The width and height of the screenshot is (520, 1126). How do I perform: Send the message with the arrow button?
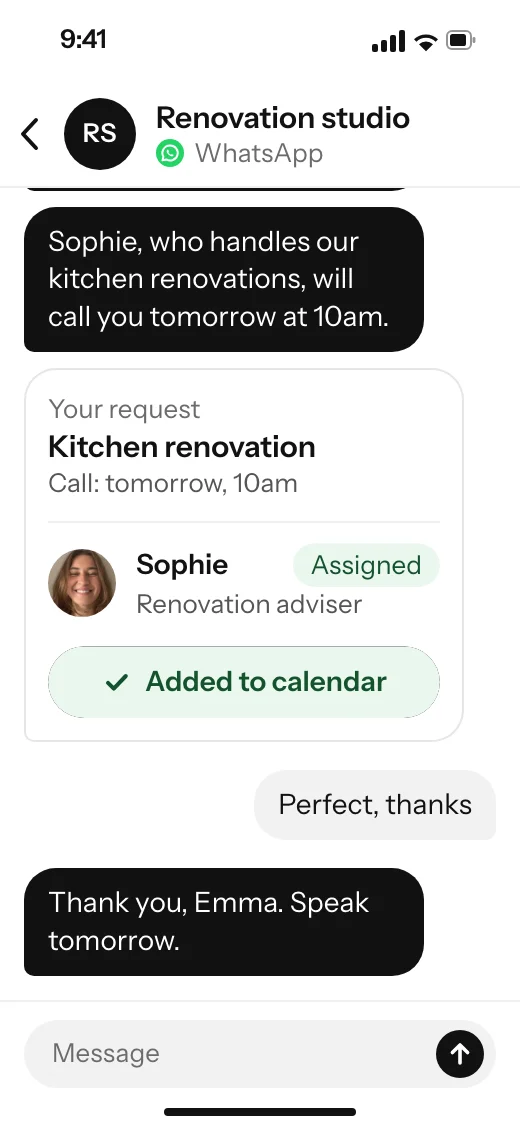pyautogui.click(x=460, y=1053)
